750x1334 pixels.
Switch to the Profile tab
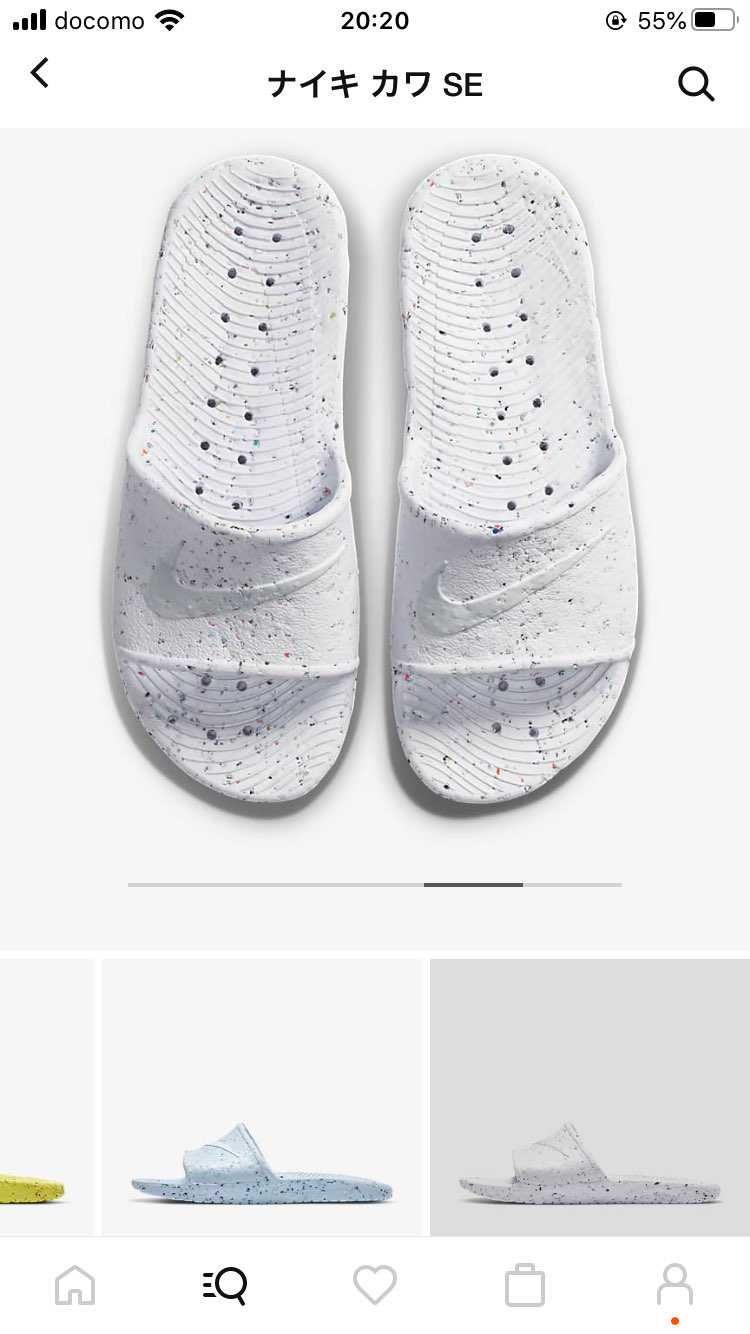click(675, 1284)
